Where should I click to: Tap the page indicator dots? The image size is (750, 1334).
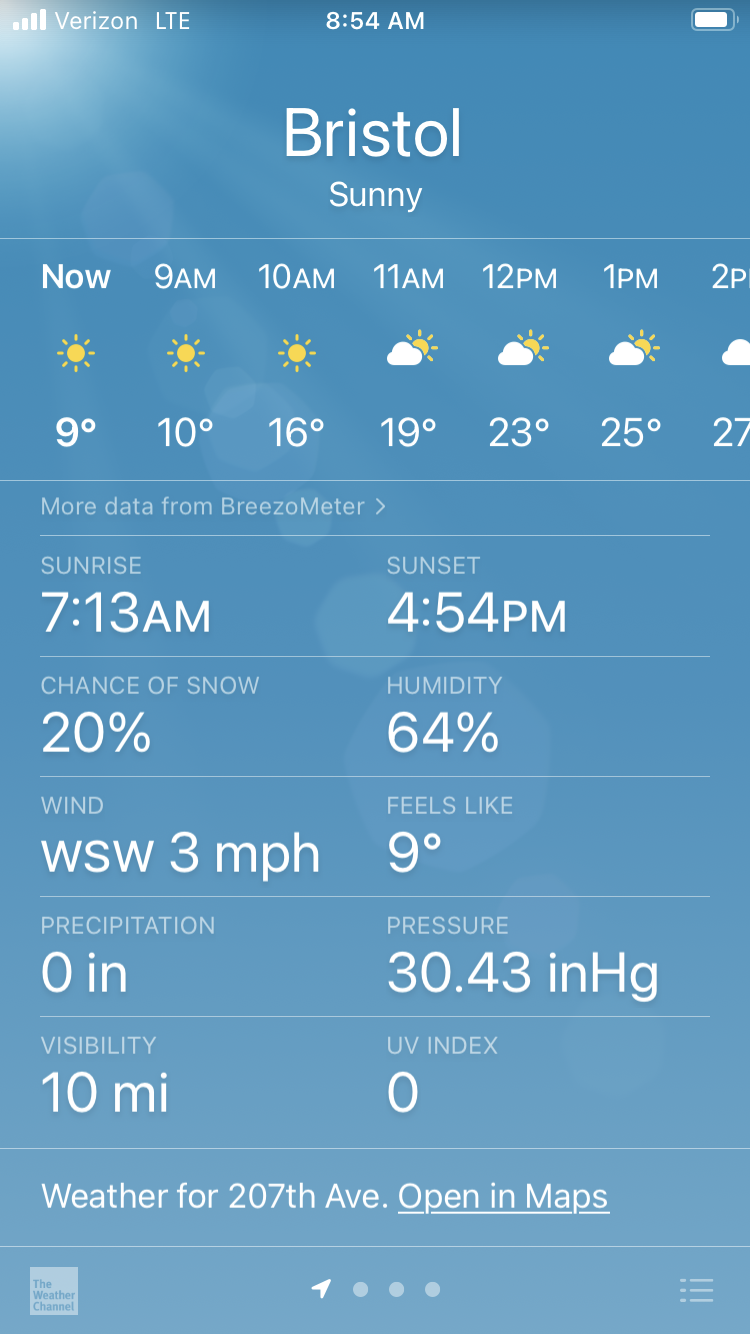click(376, 1290)
